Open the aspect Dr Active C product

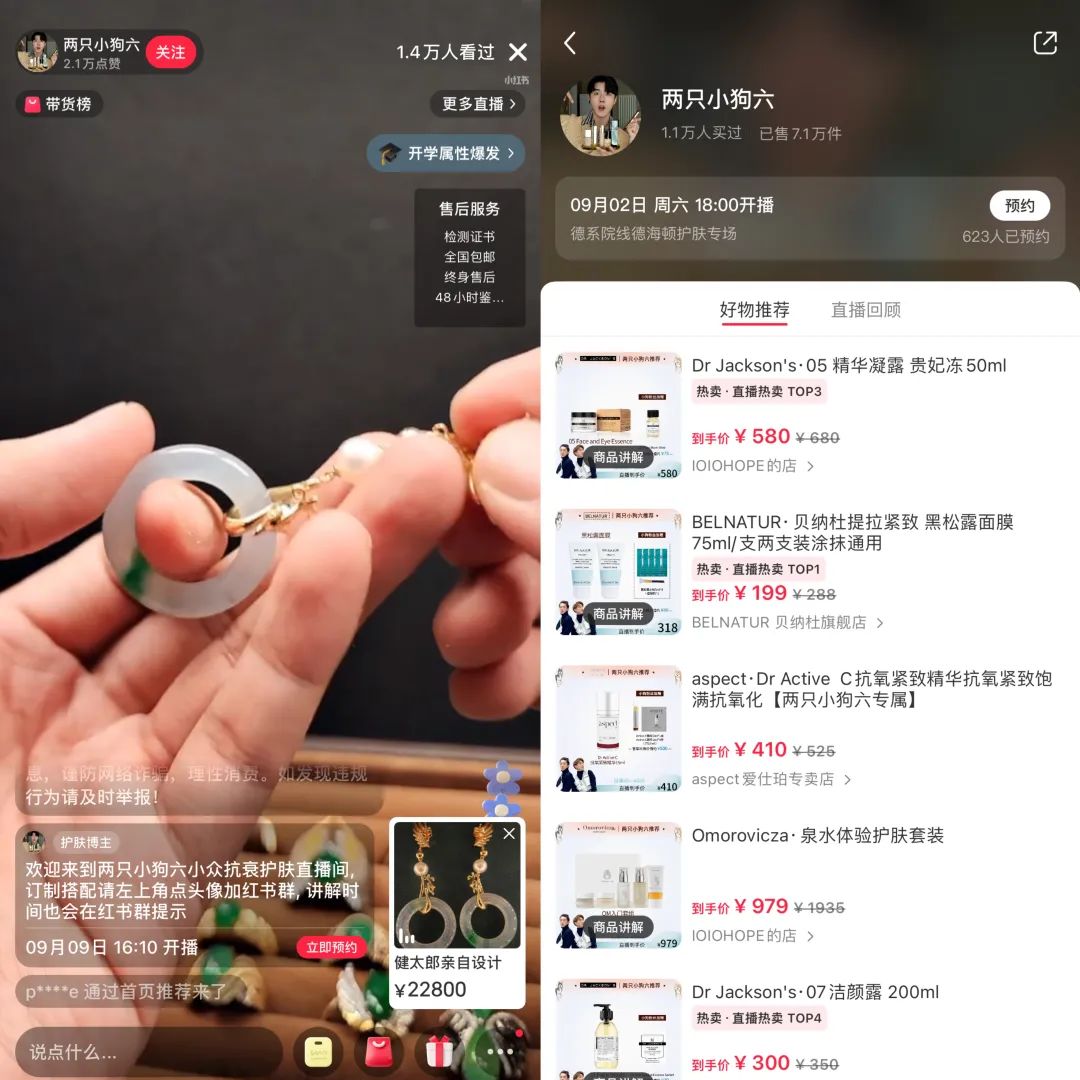[870, 689]
